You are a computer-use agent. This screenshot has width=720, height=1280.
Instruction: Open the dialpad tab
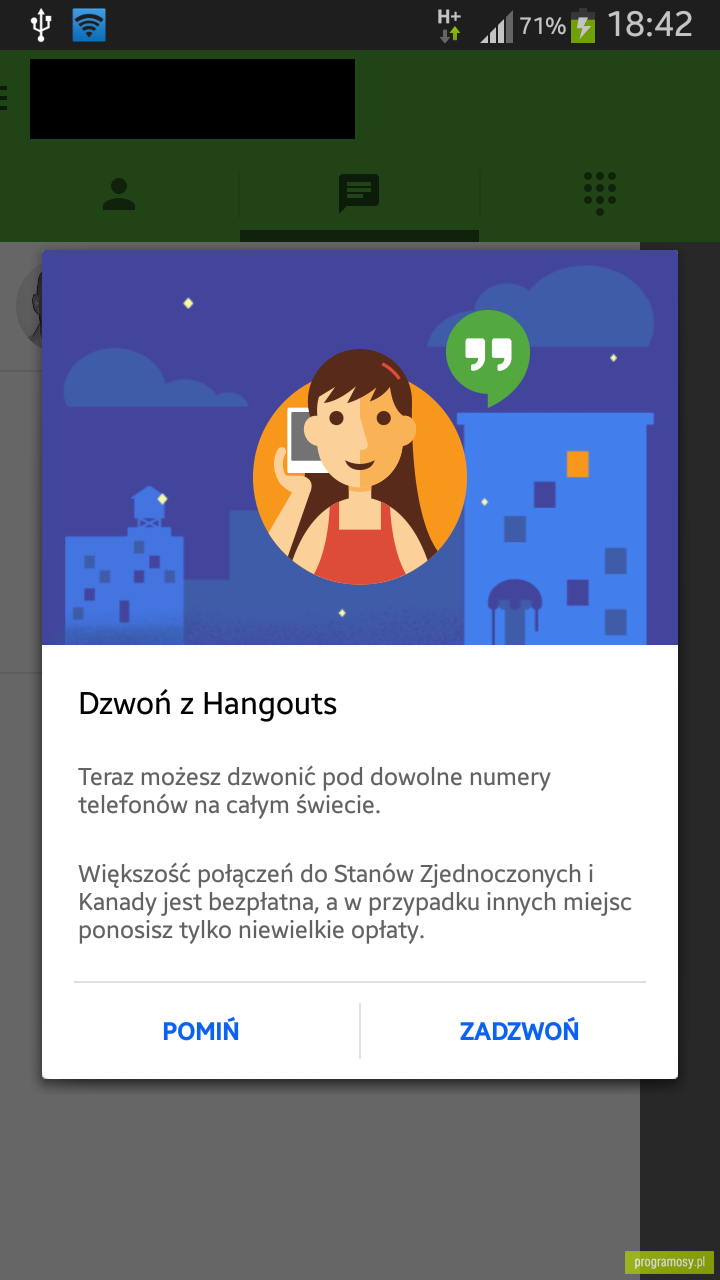[x=599, y=193]
